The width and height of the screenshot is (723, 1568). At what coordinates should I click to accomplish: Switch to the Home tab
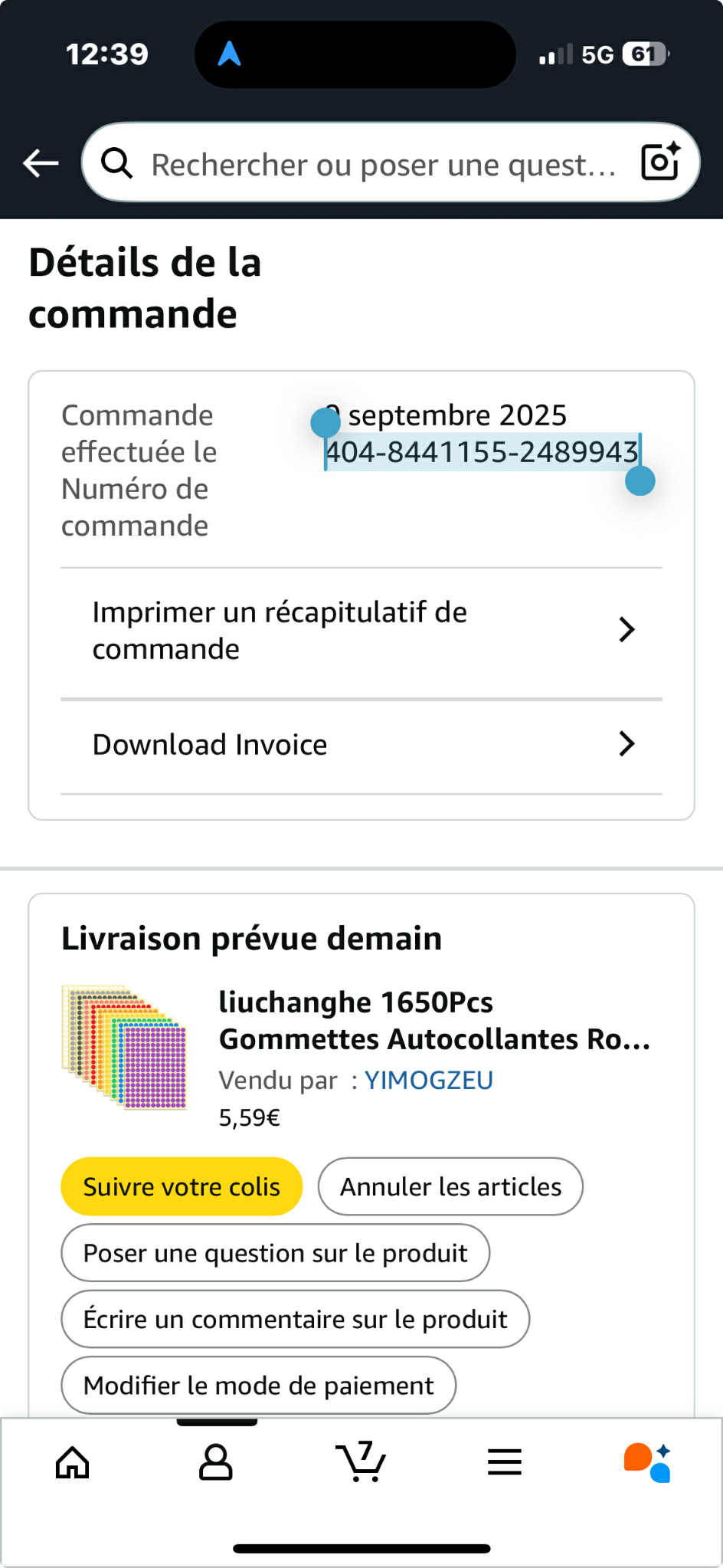click(x=73, y=1462)
